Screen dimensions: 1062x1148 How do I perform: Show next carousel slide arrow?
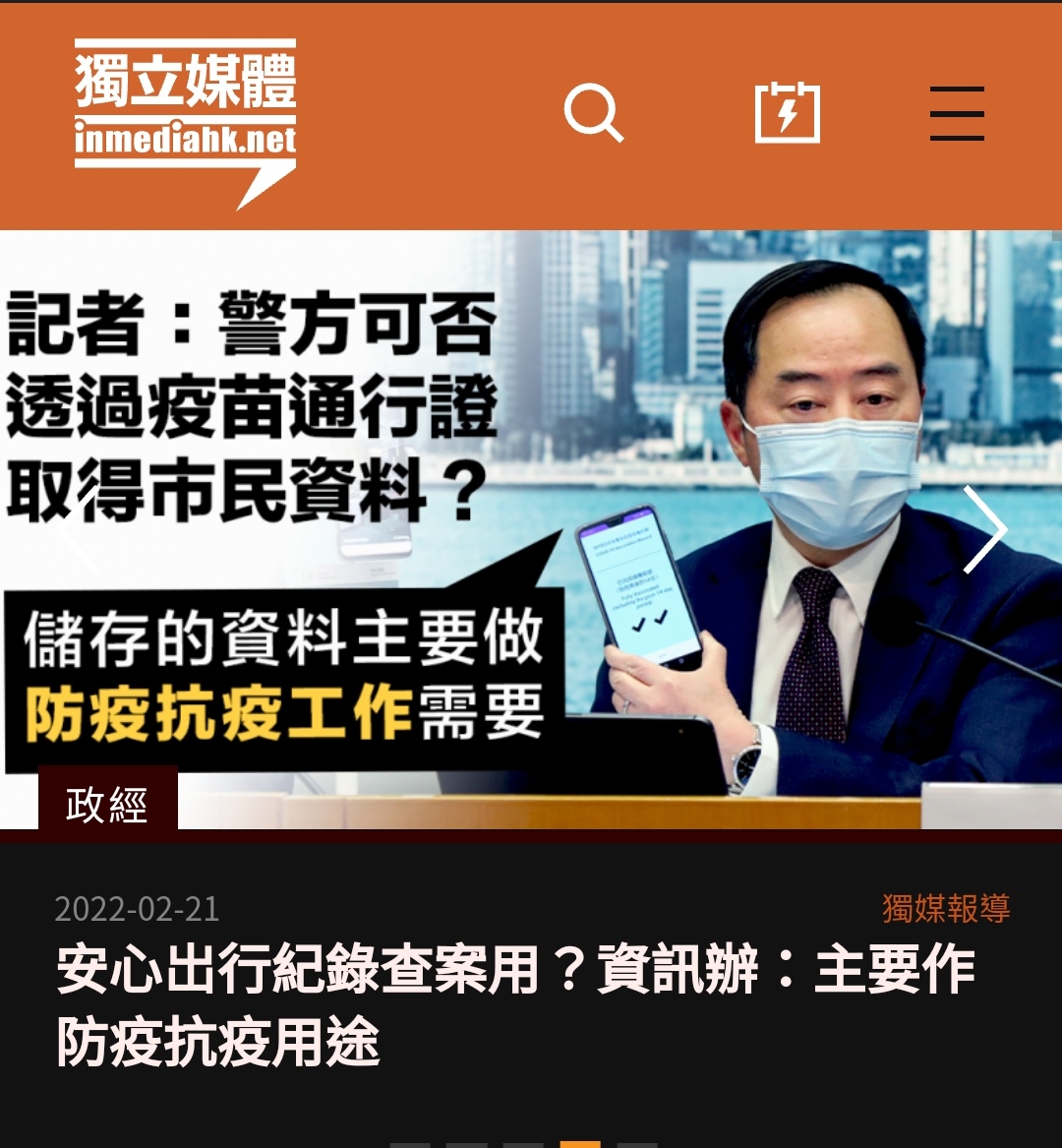pos(984,530)
